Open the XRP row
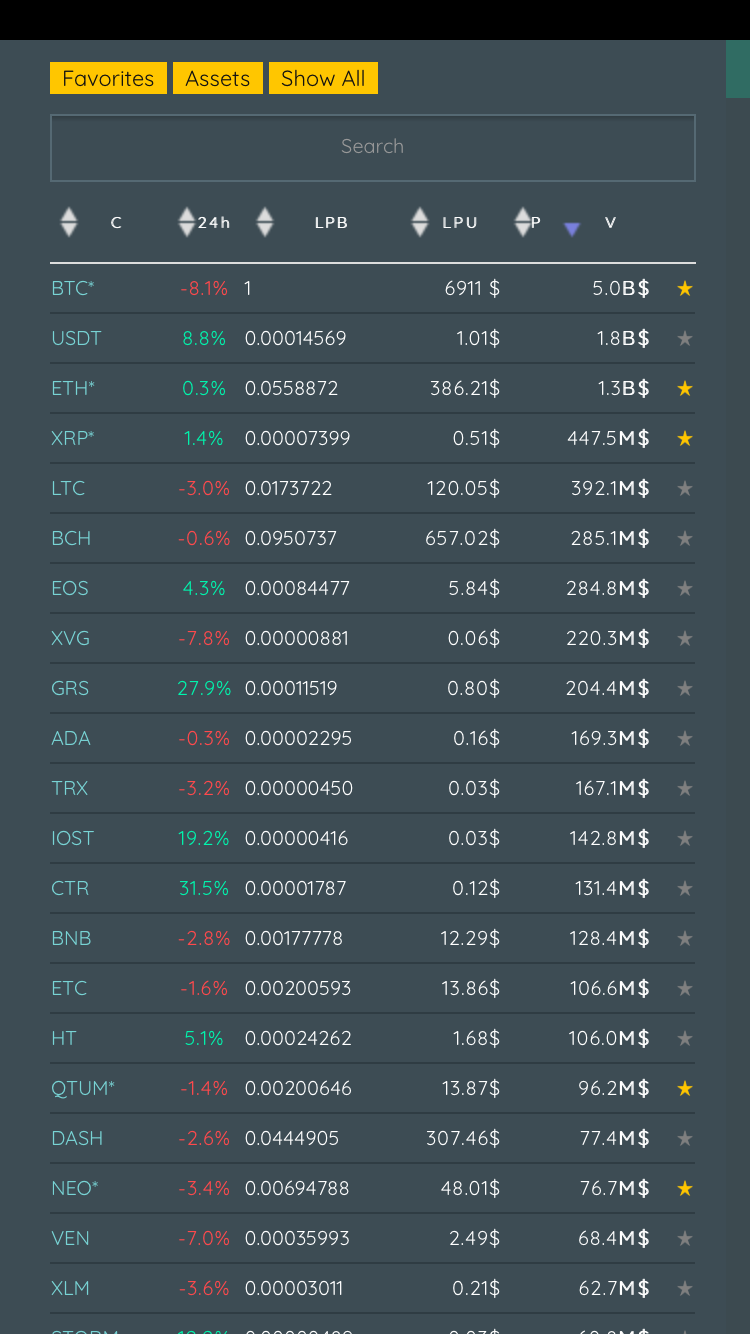750x1334 pixels. pyautogui.click(x=373, y=438)
